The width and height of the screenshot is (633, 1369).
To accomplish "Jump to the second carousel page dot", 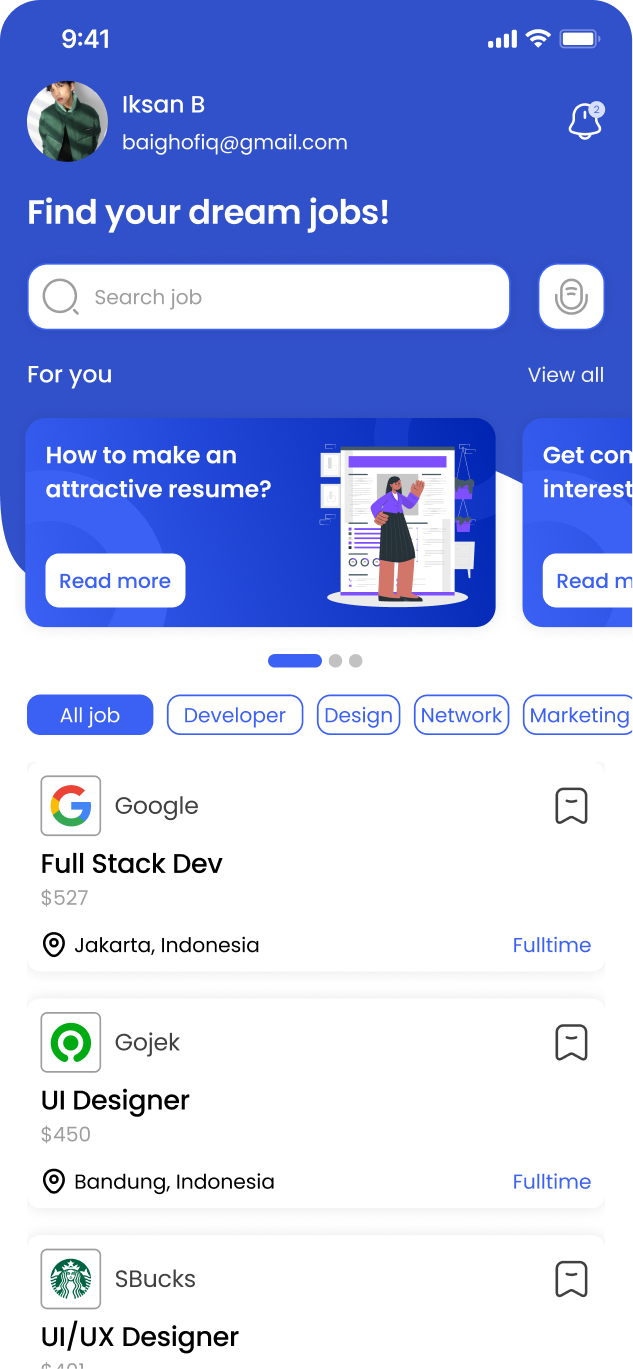I will click(x=336, y=661).
